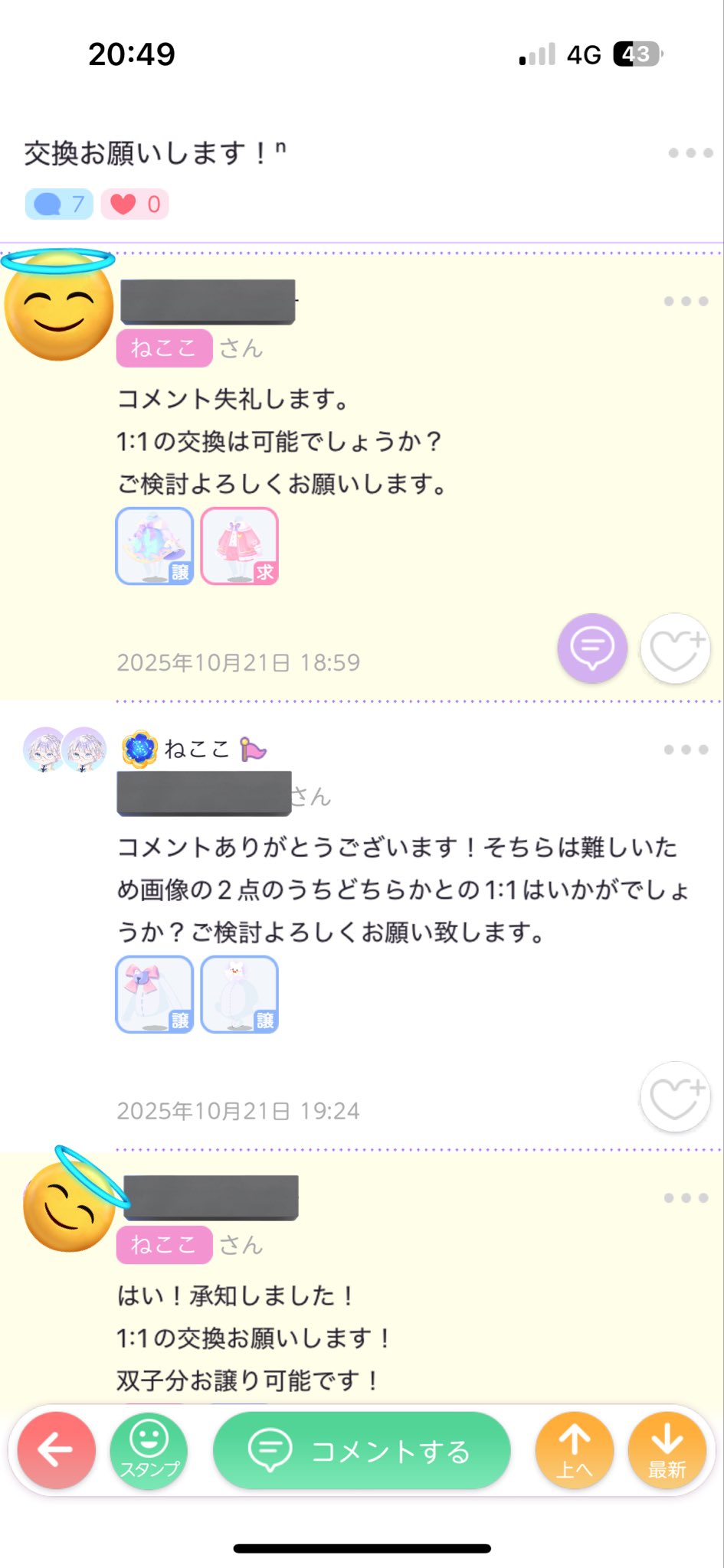Open options for the 18:59 comment
724x1568 pixels.
click(686, 302)
